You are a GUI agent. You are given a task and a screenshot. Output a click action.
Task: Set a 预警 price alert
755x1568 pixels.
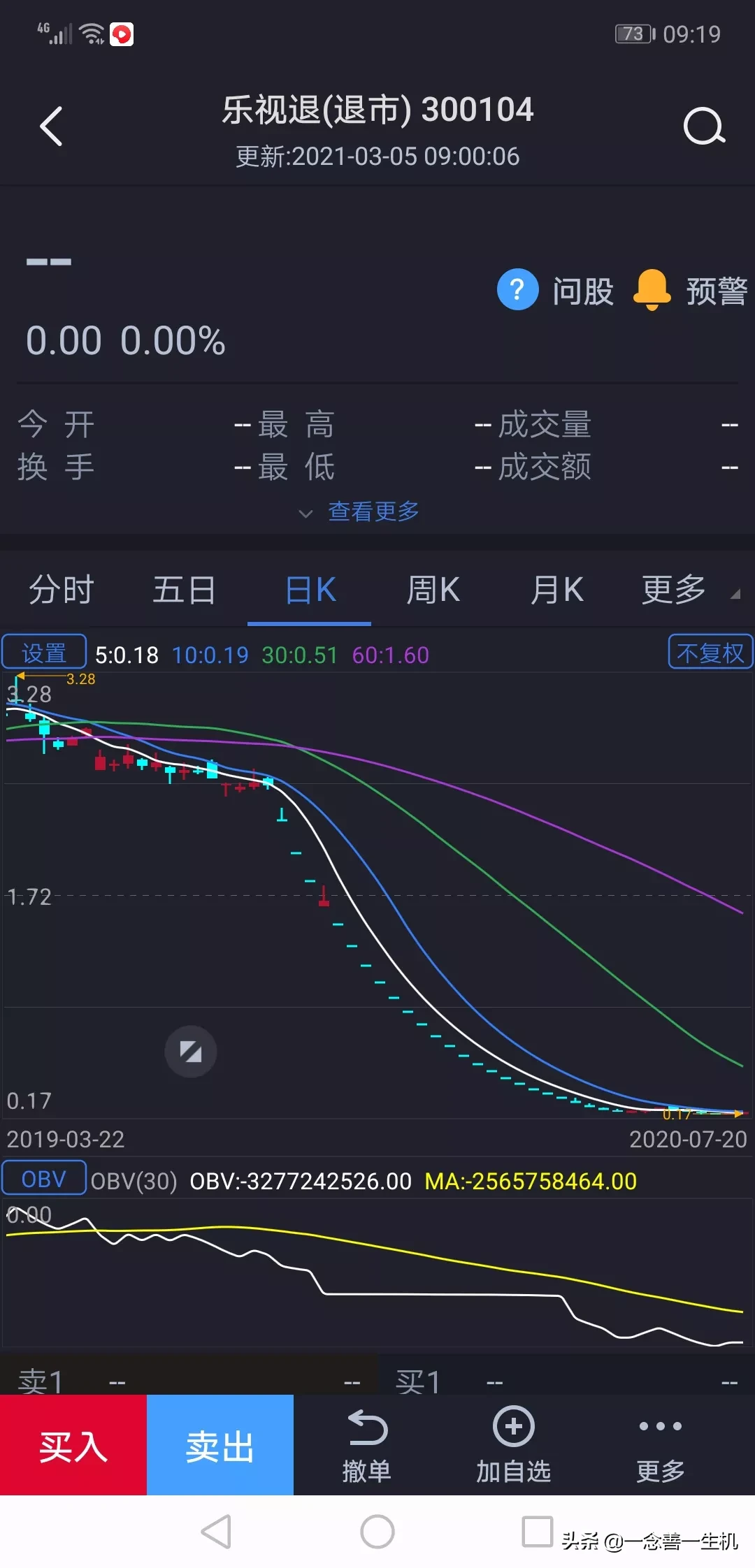point(691,290)
